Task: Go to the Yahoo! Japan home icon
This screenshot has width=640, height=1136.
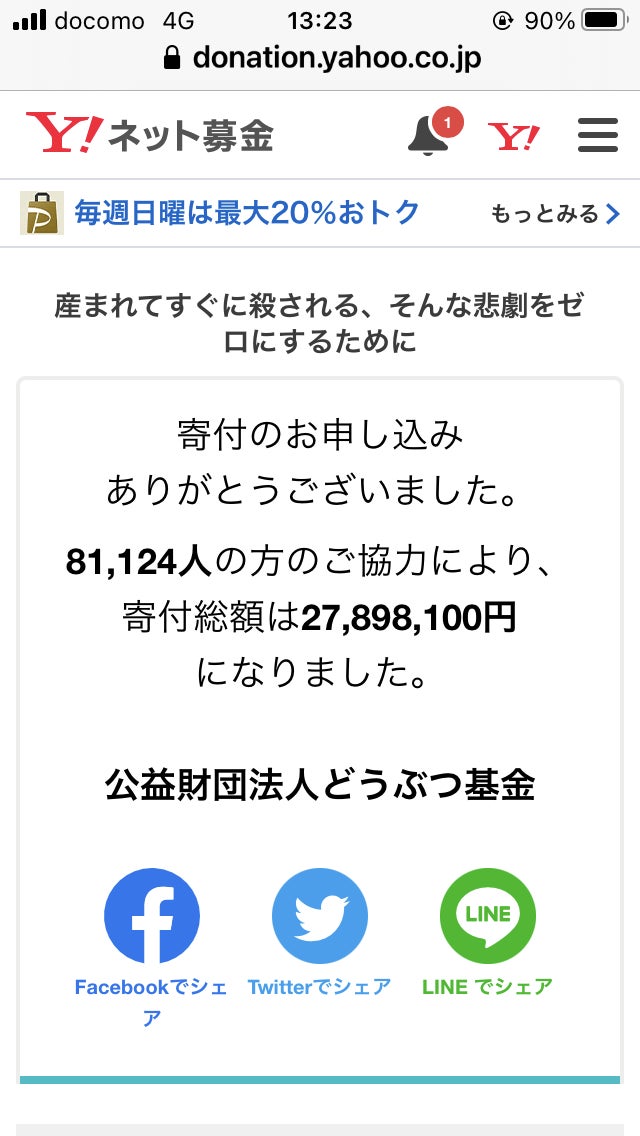Action: 513,135
